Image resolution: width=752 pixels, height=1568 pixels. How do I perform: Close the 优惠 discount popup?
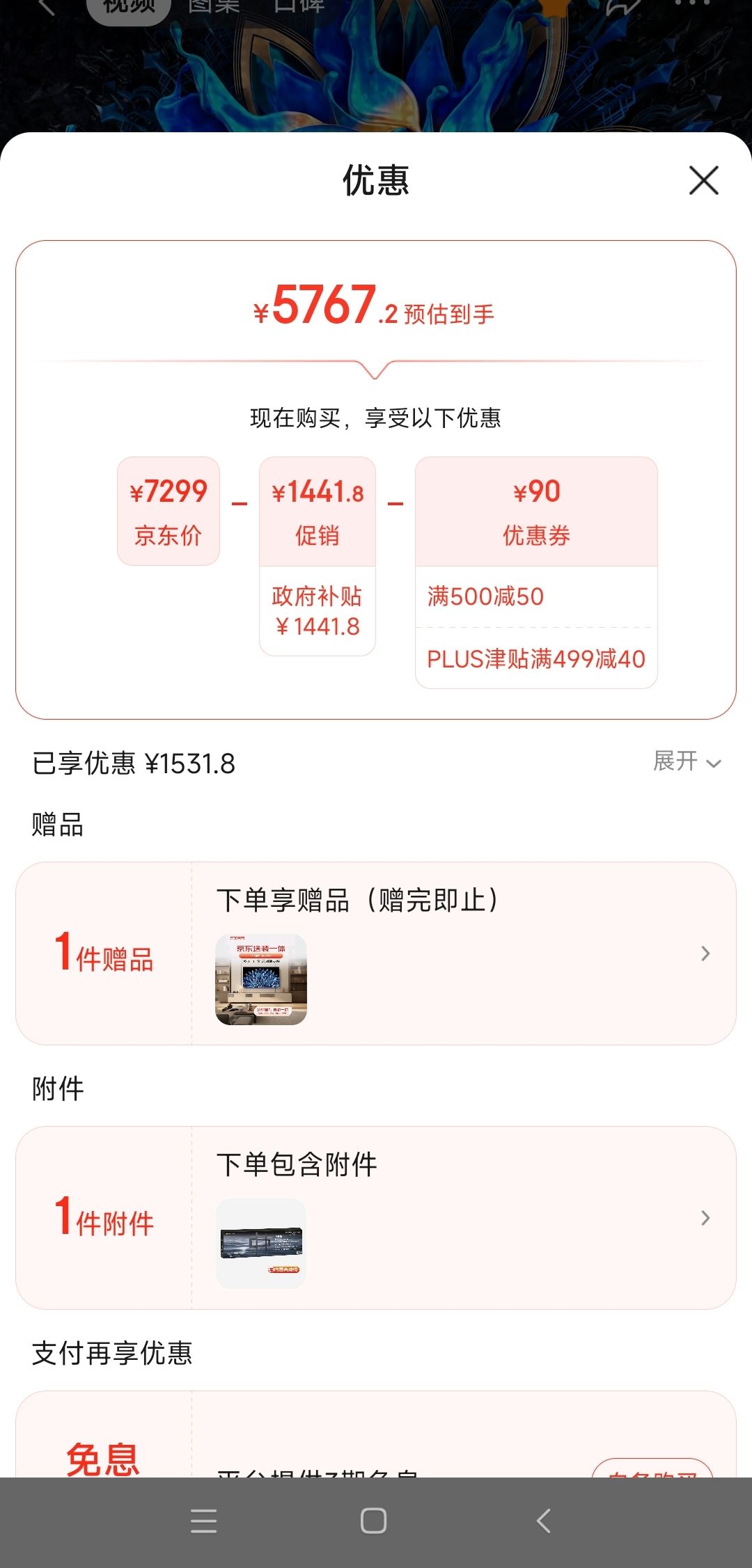pos(704,180)
